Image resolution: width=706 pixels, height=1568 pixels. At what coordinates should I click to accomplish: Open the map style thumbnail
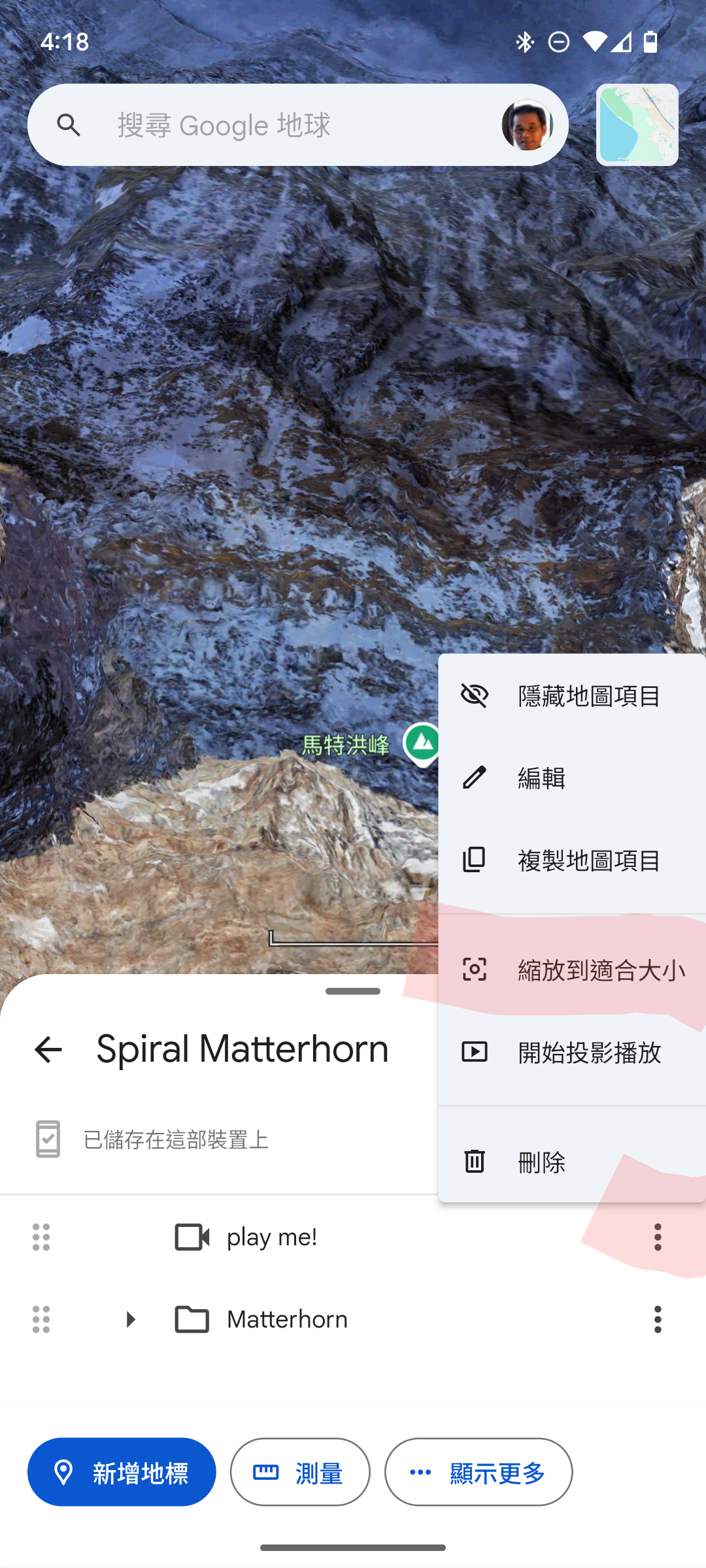point(637,125)
